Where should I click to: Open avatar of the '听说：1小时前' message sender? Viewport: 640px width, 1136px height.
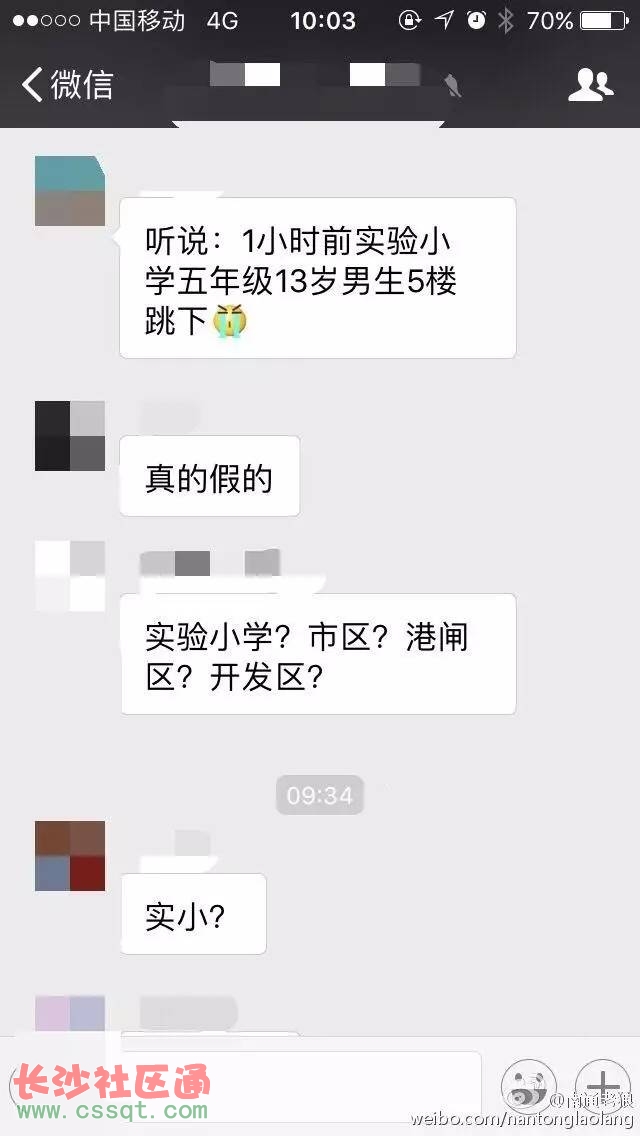pos(70,191)
